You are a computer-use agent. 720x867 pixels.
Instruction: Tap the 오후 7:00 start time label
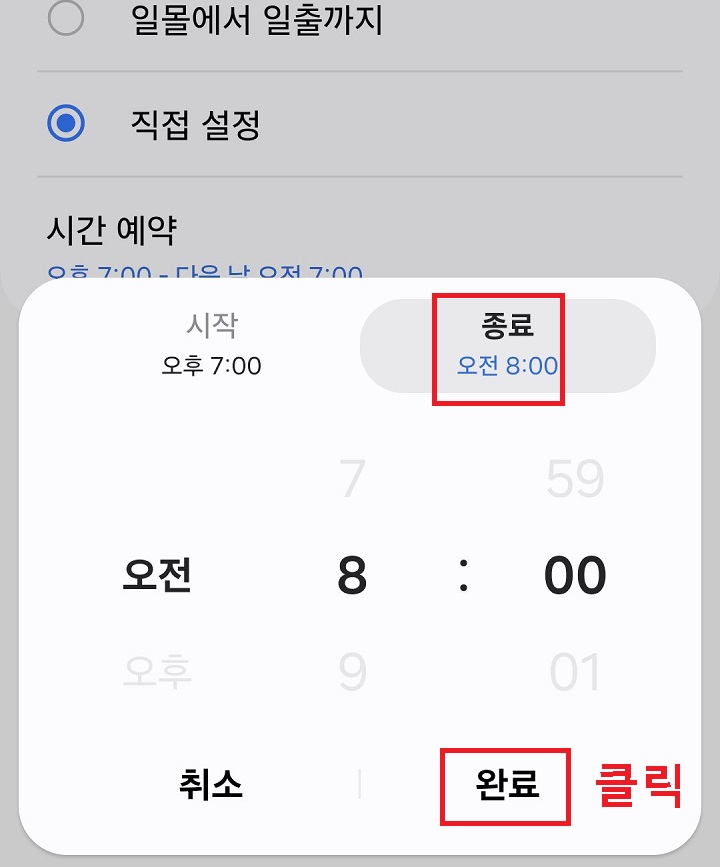209,366
